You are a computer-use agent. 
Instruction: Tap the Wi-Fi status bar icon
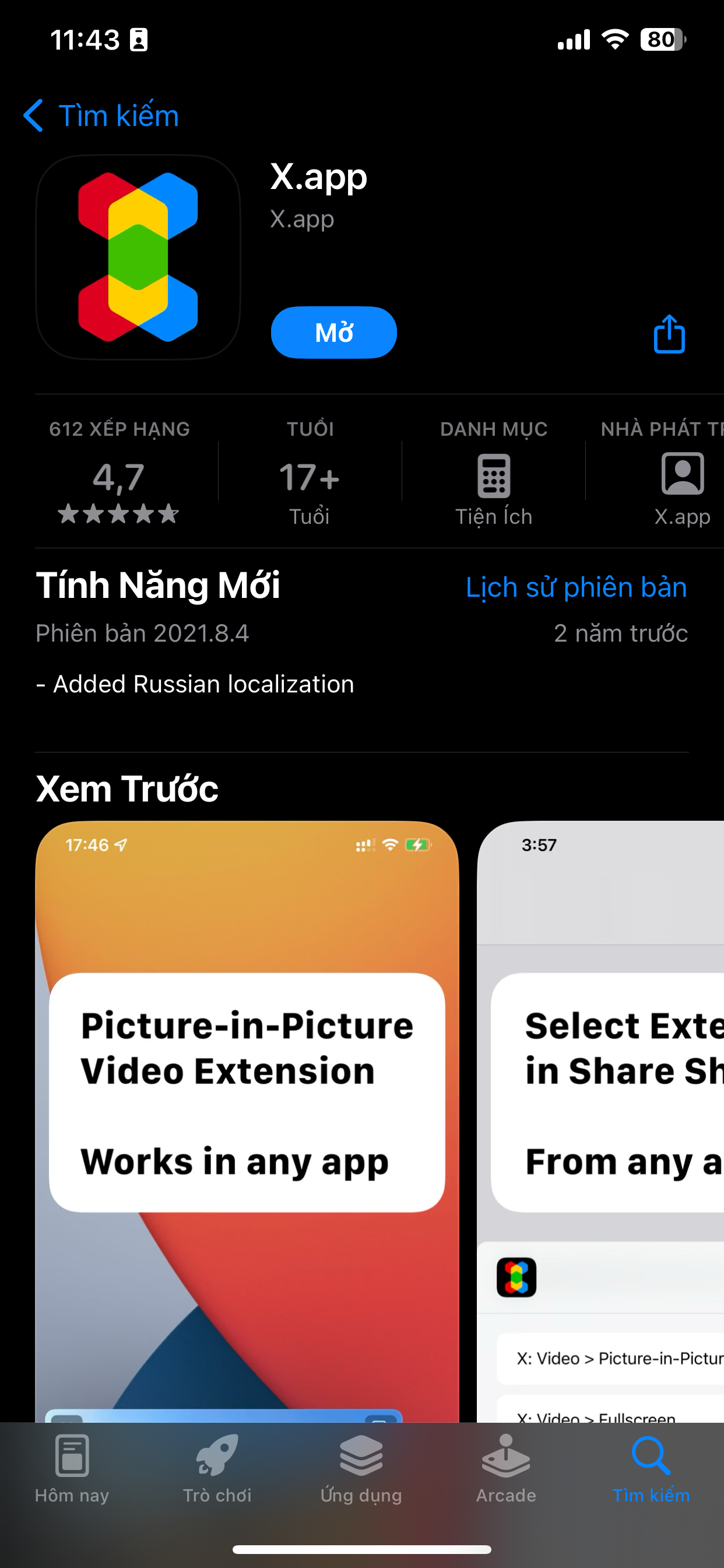click(x=614, y=39)
